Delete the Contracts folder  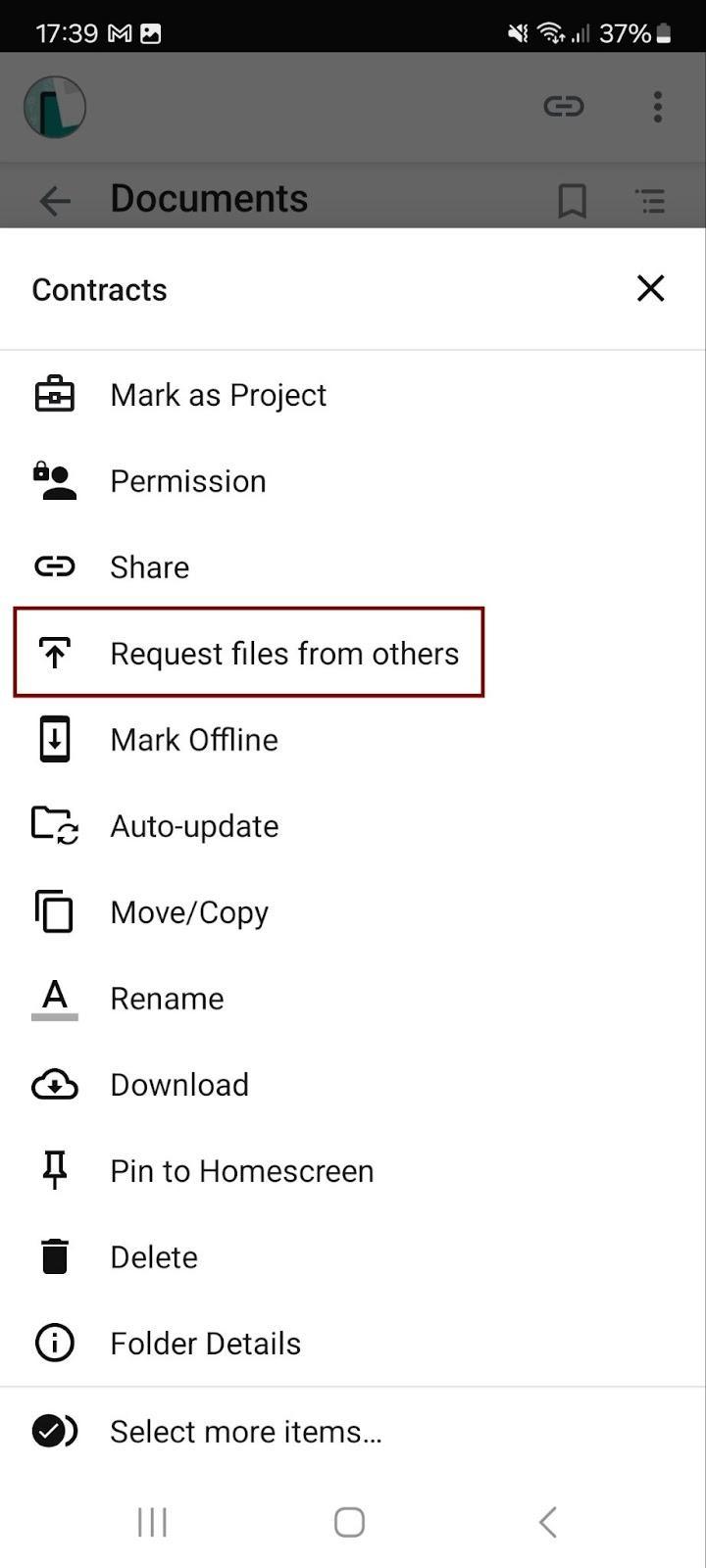tap(353, 1257)
